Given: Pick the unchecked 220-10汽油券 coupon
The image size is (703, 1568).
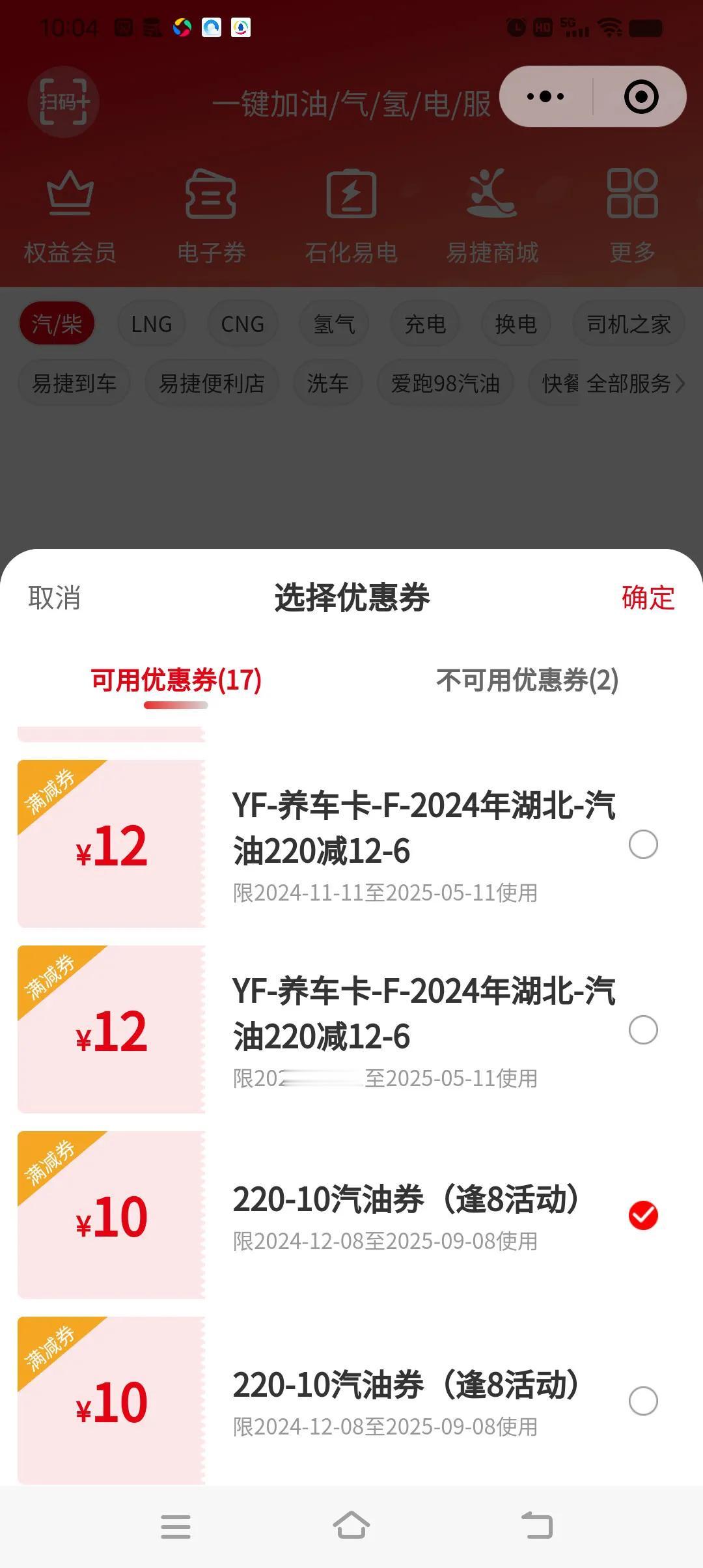Looking at the screenshot, I should pos(643,1401).
